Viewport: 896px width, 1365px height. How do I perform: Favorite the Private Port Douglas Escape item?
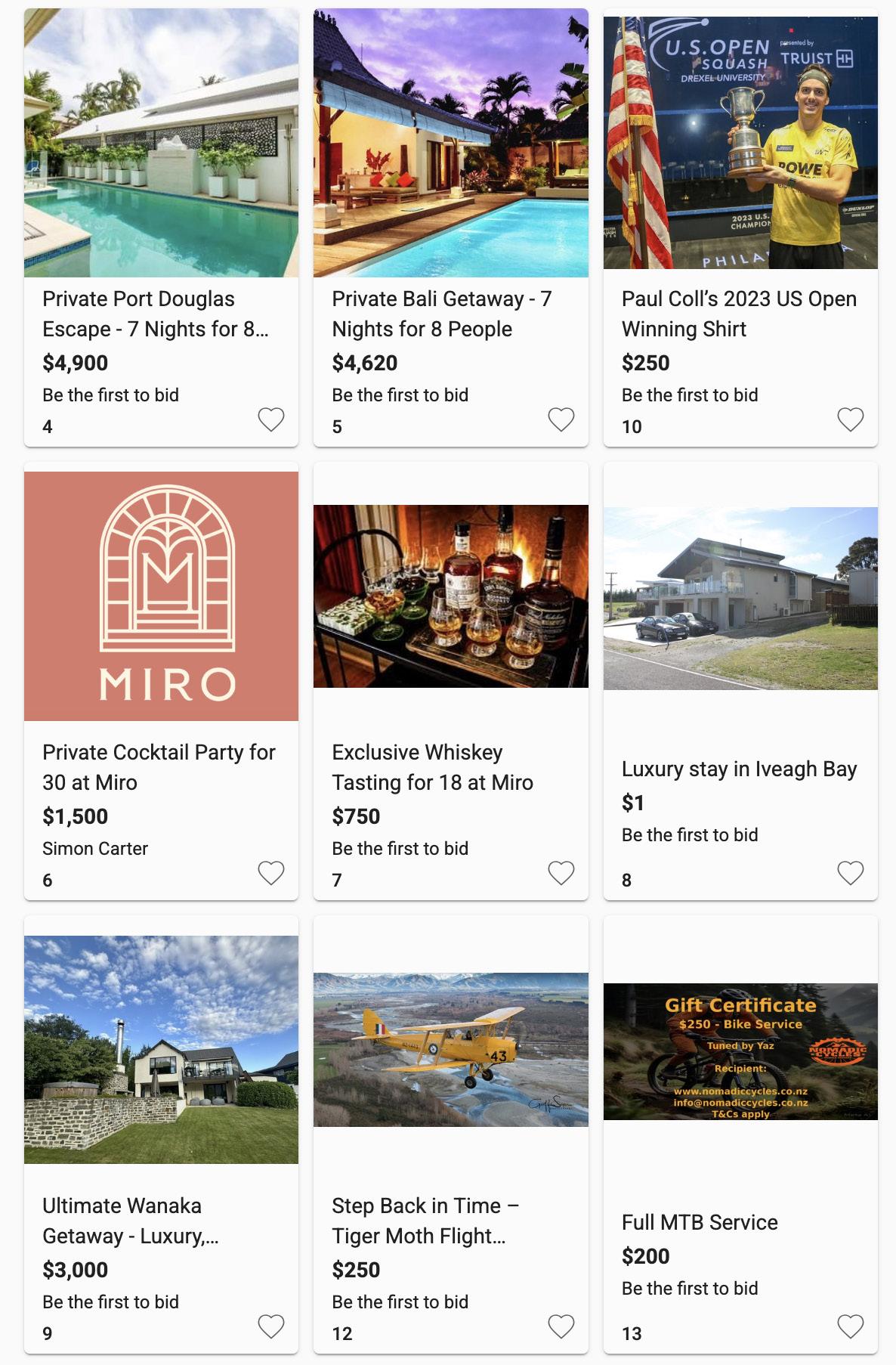click(271, 419)
